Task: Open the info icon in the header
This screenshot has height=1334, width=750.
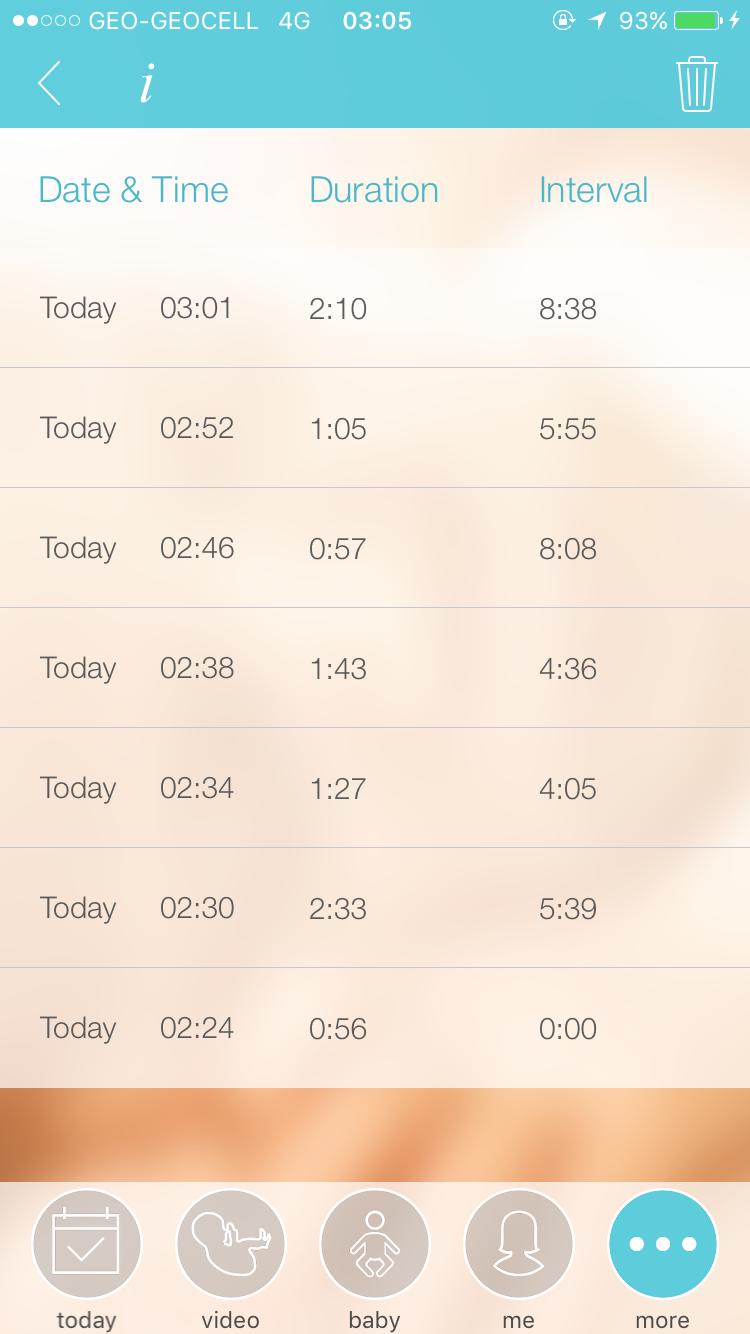Action: pos(146,84)
